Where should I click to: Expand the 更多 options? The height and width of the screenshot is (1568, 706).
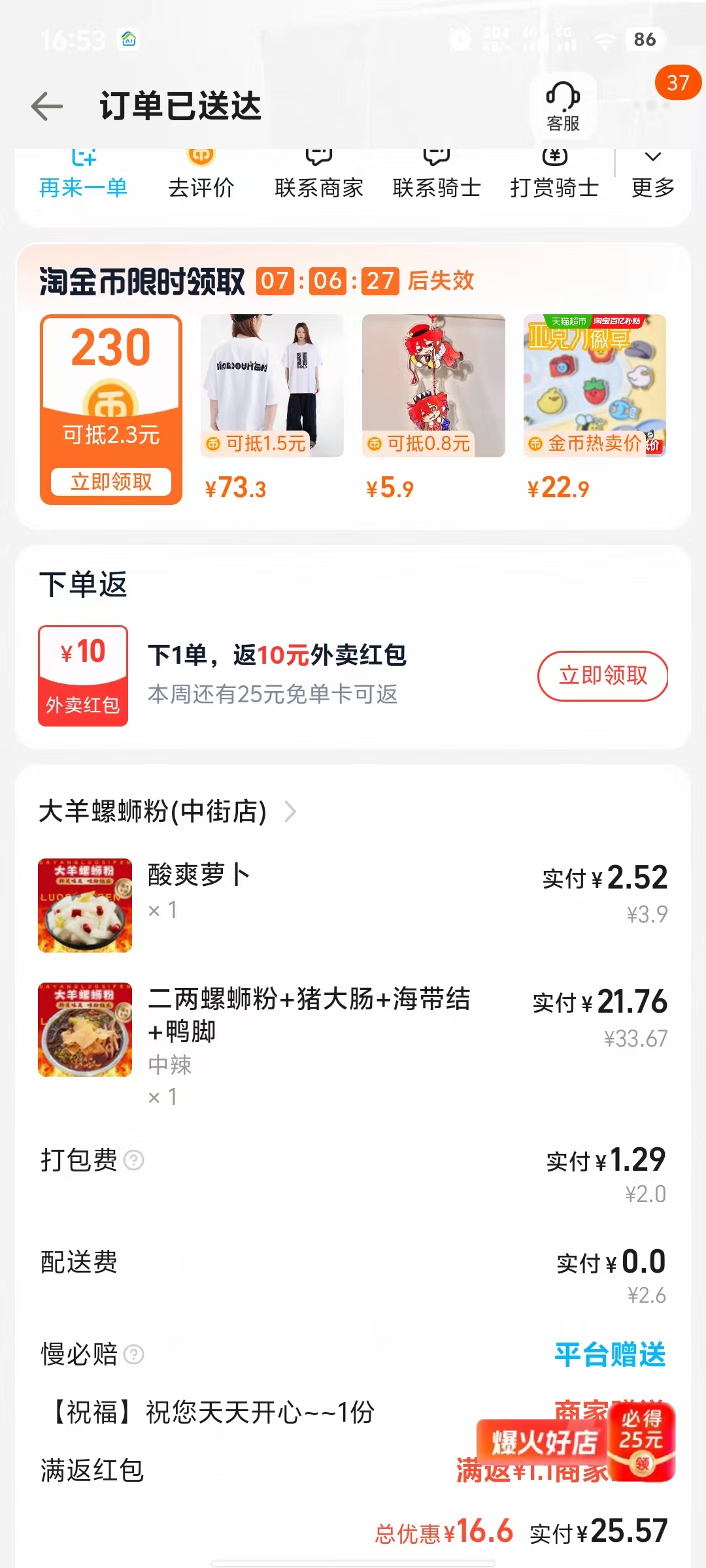(652, 176)
